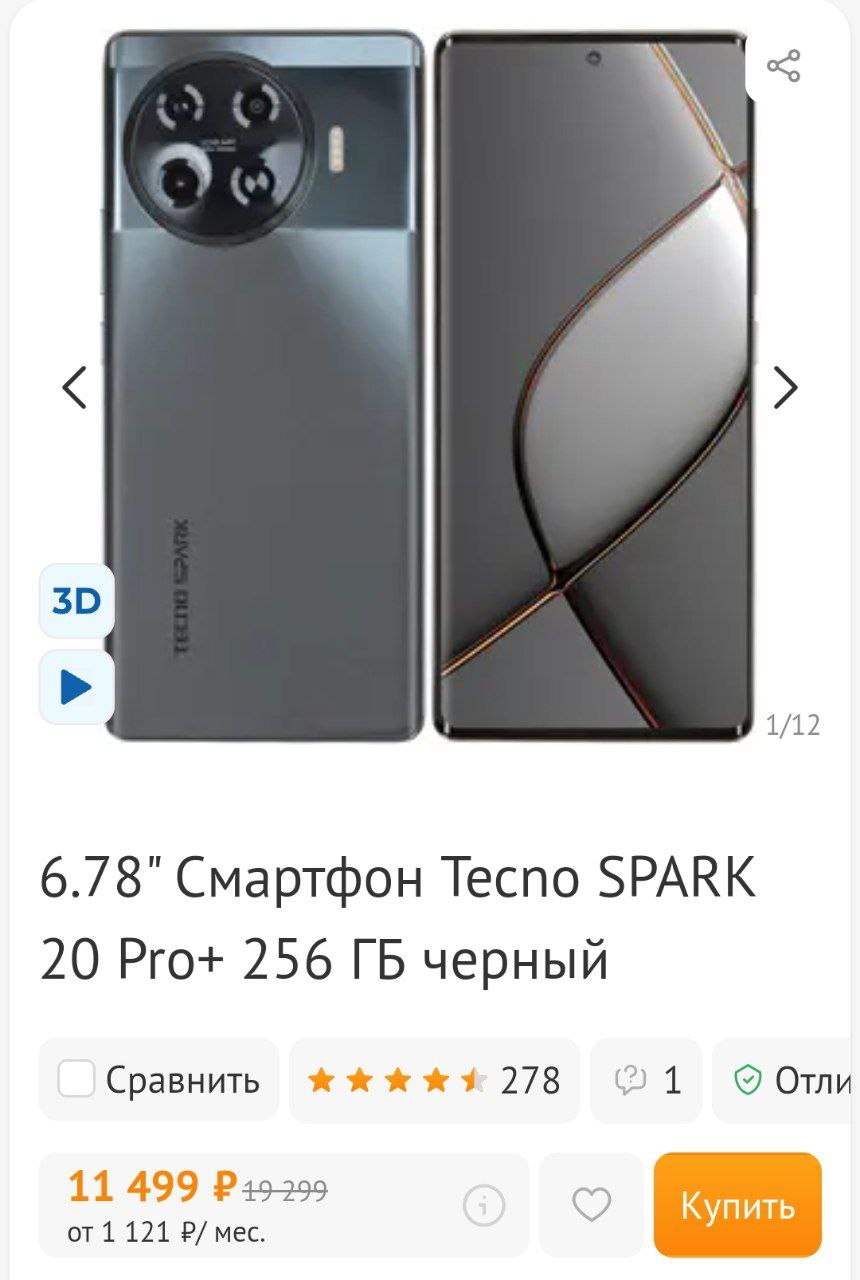This screenshot has height=1280, width=860.
Task: Tap Купить to buy the phone
Action: [x=738, y=1205]
